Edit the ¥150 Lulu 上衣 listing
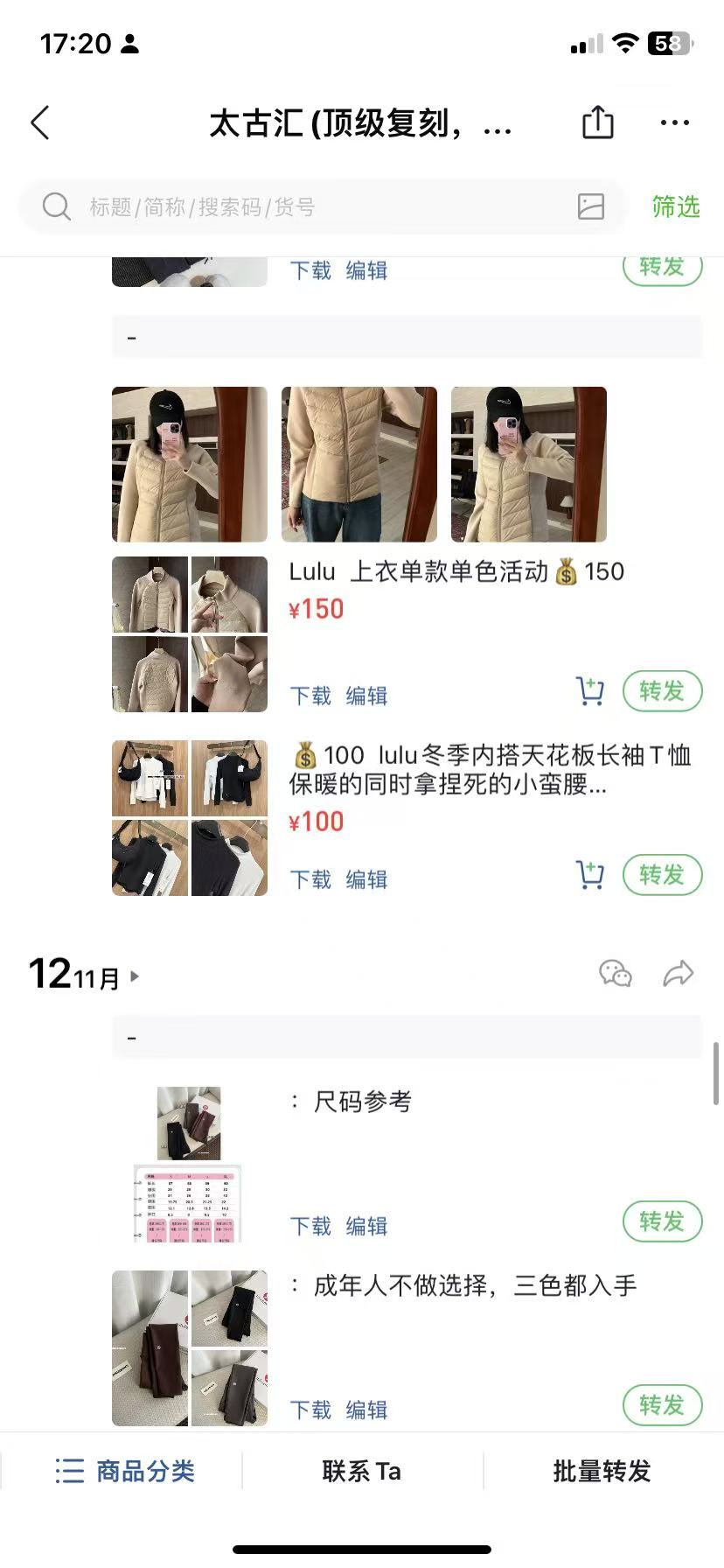The image size is (724, 1568). (x=366, y=696)
